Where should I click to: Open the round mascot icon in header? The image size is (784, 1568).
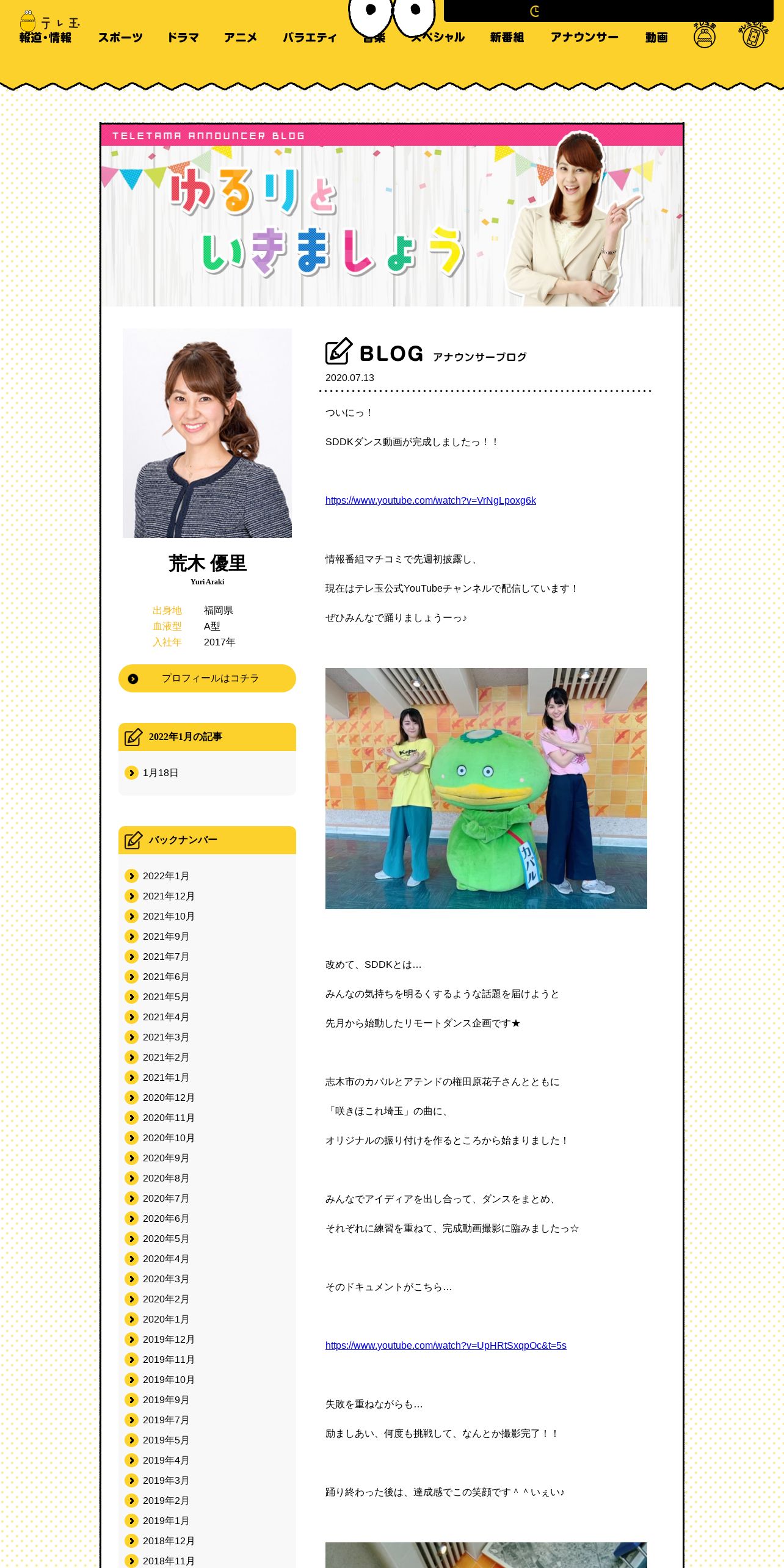click(x=705, y=35)
